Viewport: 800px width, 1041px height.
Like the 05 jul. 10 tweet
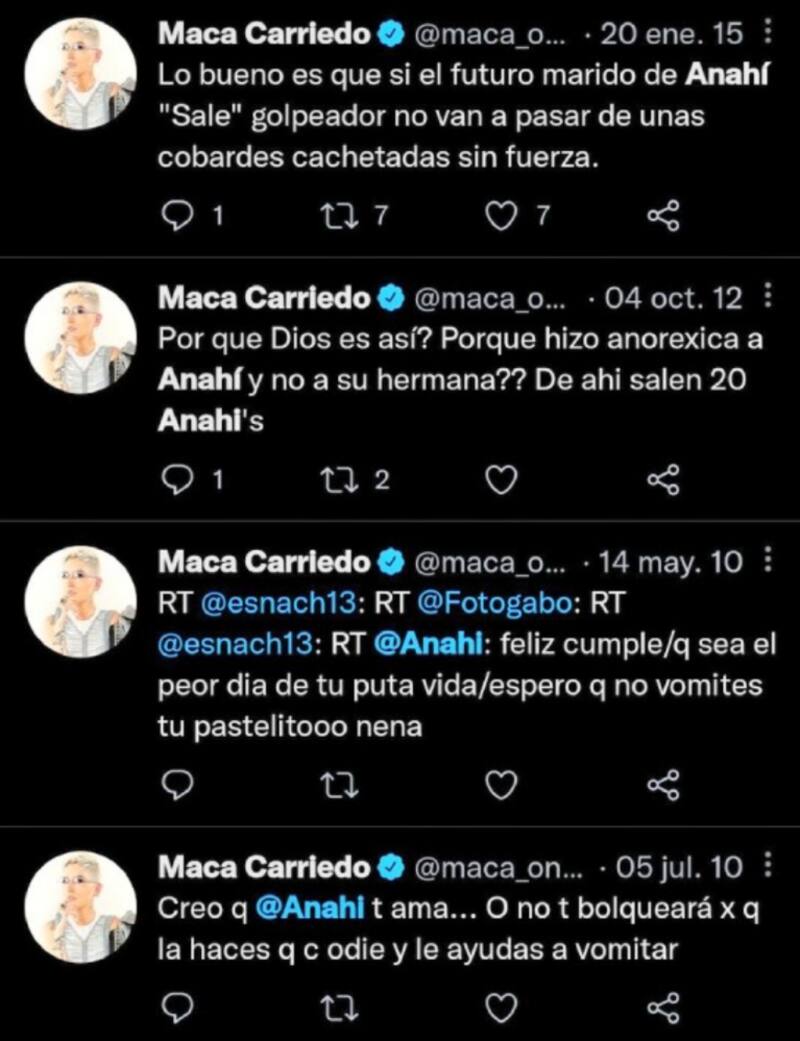501,1004
